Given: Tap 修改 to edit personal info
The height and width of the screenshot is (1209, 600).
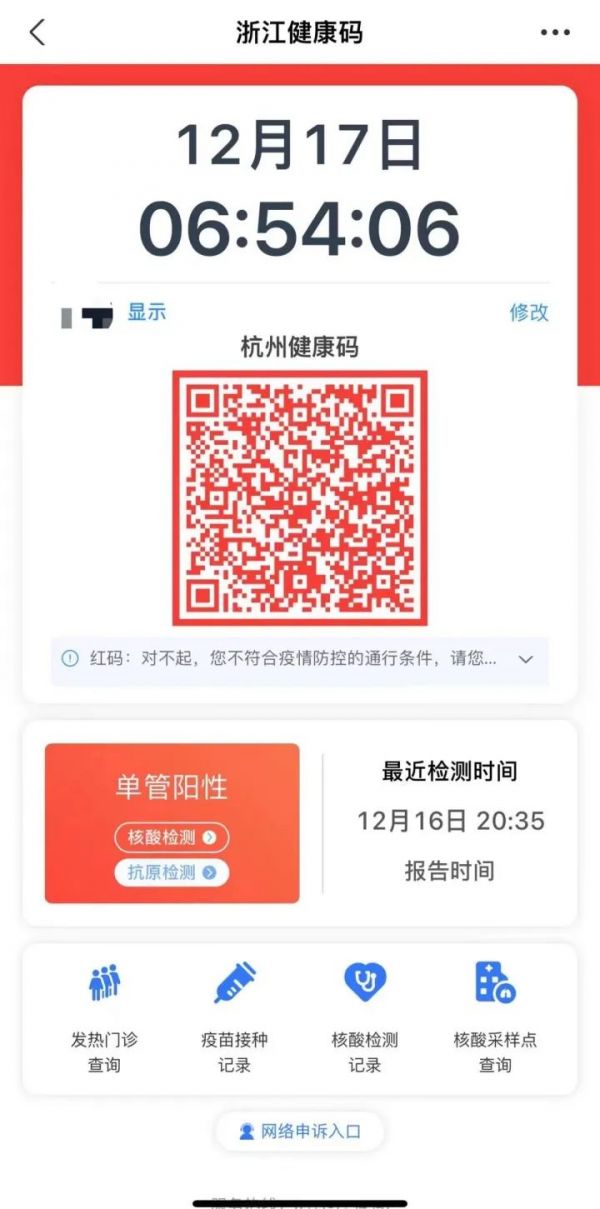Looking at the screenshot, I should (529, 312).
